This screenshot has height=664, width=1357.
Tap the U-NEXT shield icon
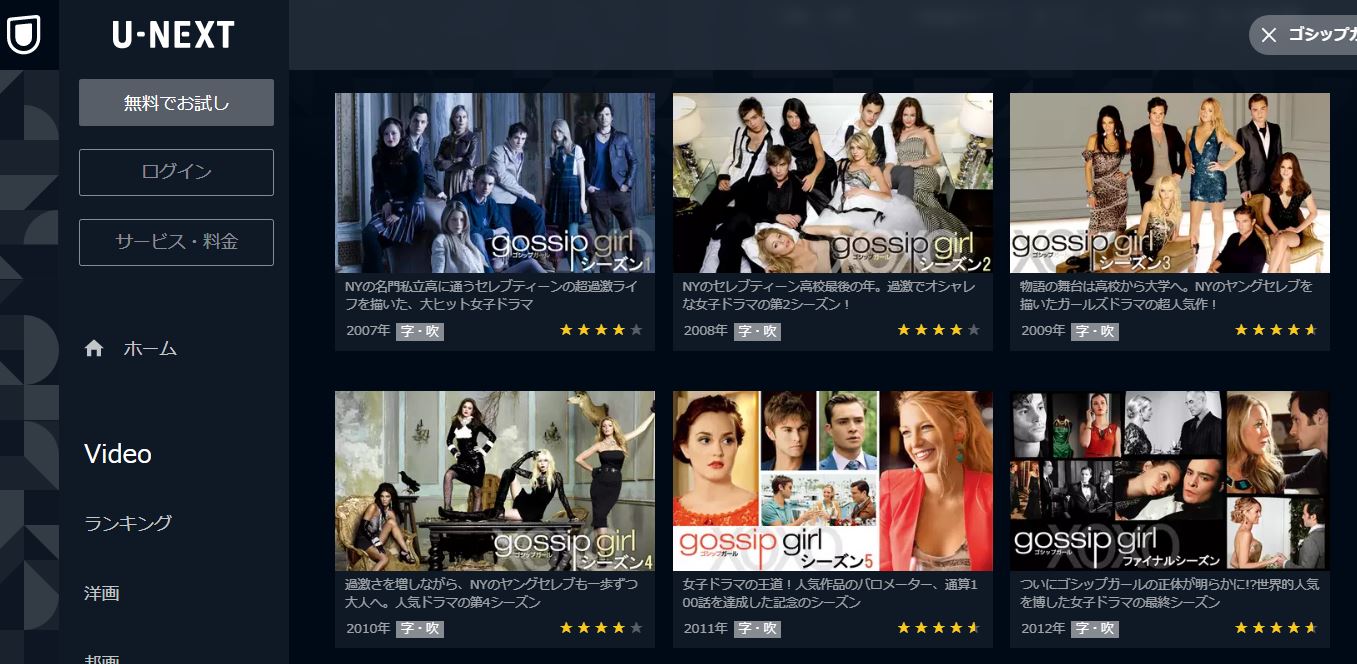pos(23,35)
